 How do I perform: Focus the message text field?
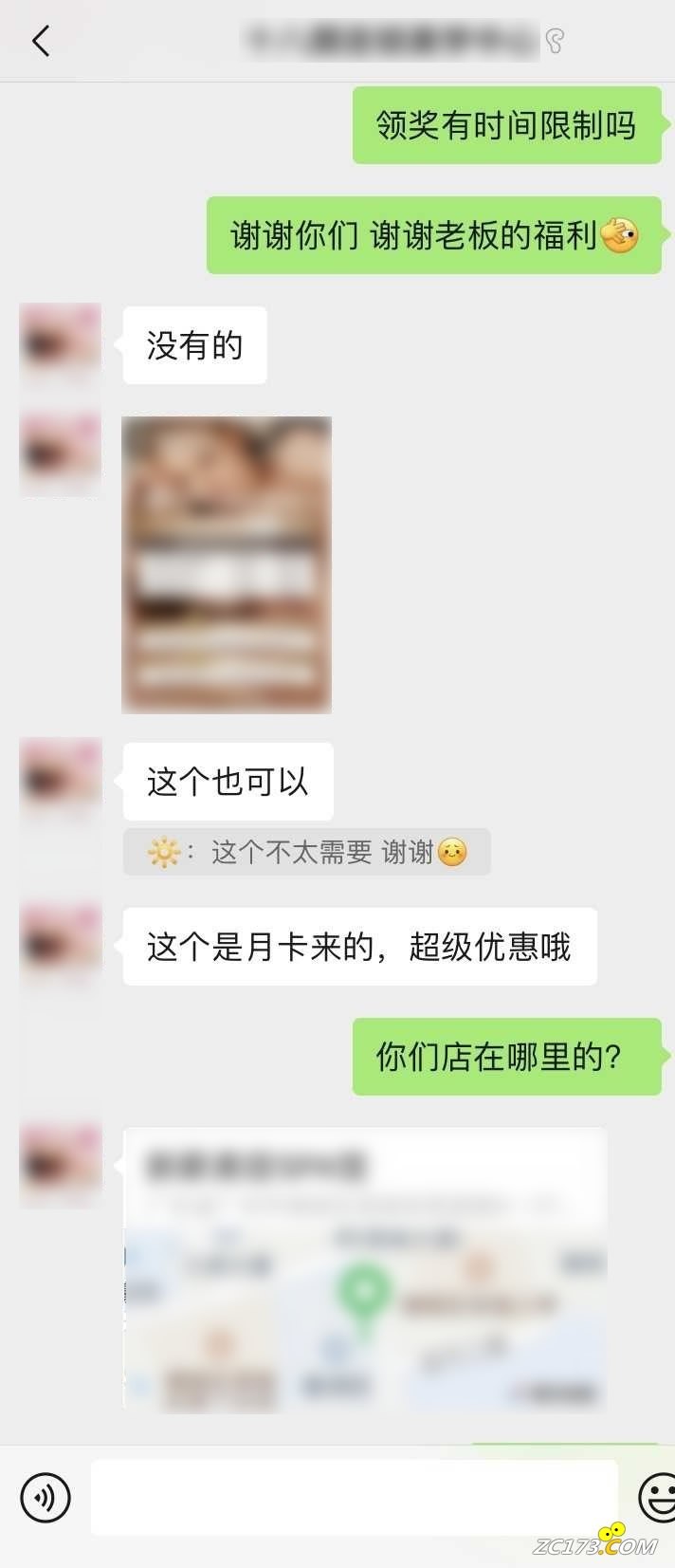[354, 1498]
